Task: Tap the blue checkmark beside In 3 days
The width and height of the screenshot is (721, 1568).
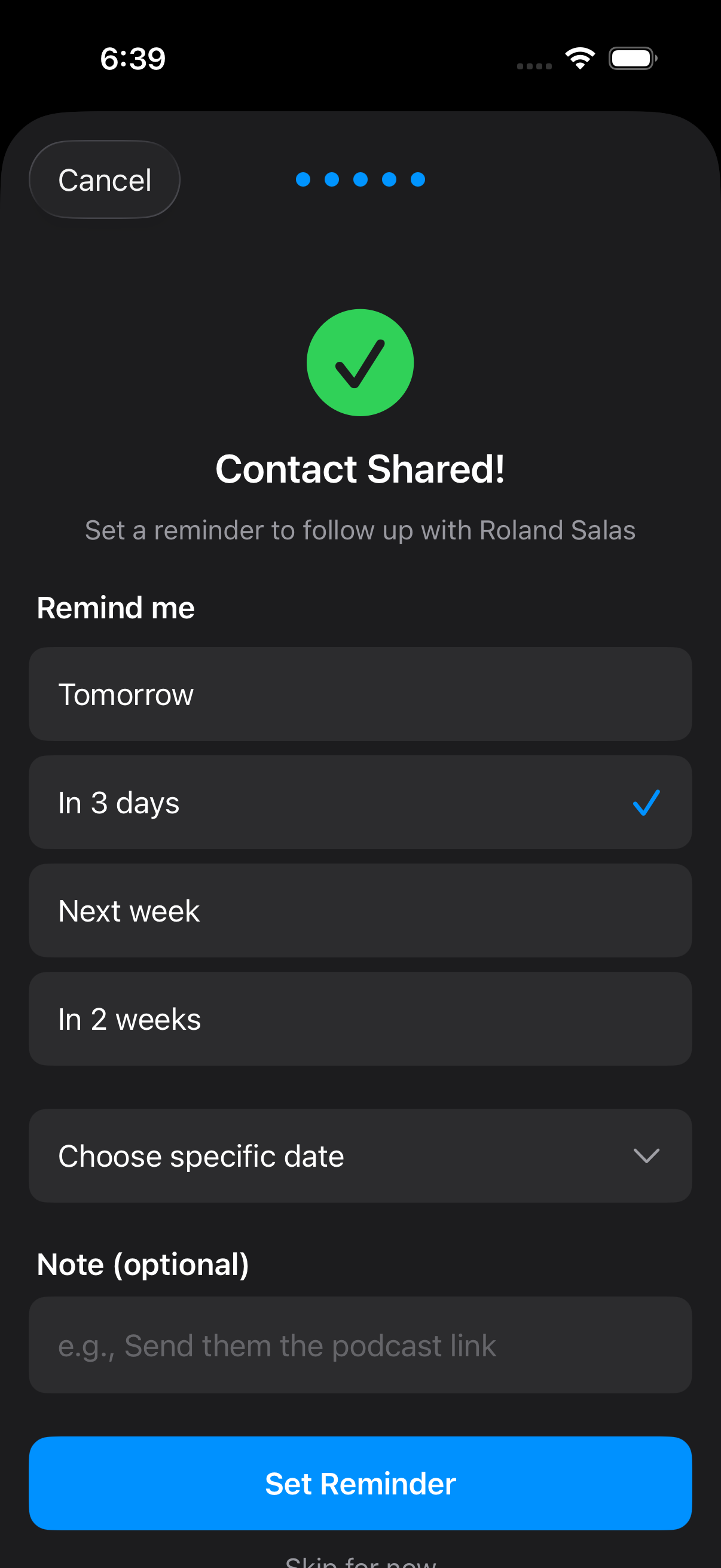Action: click(647, 803)
